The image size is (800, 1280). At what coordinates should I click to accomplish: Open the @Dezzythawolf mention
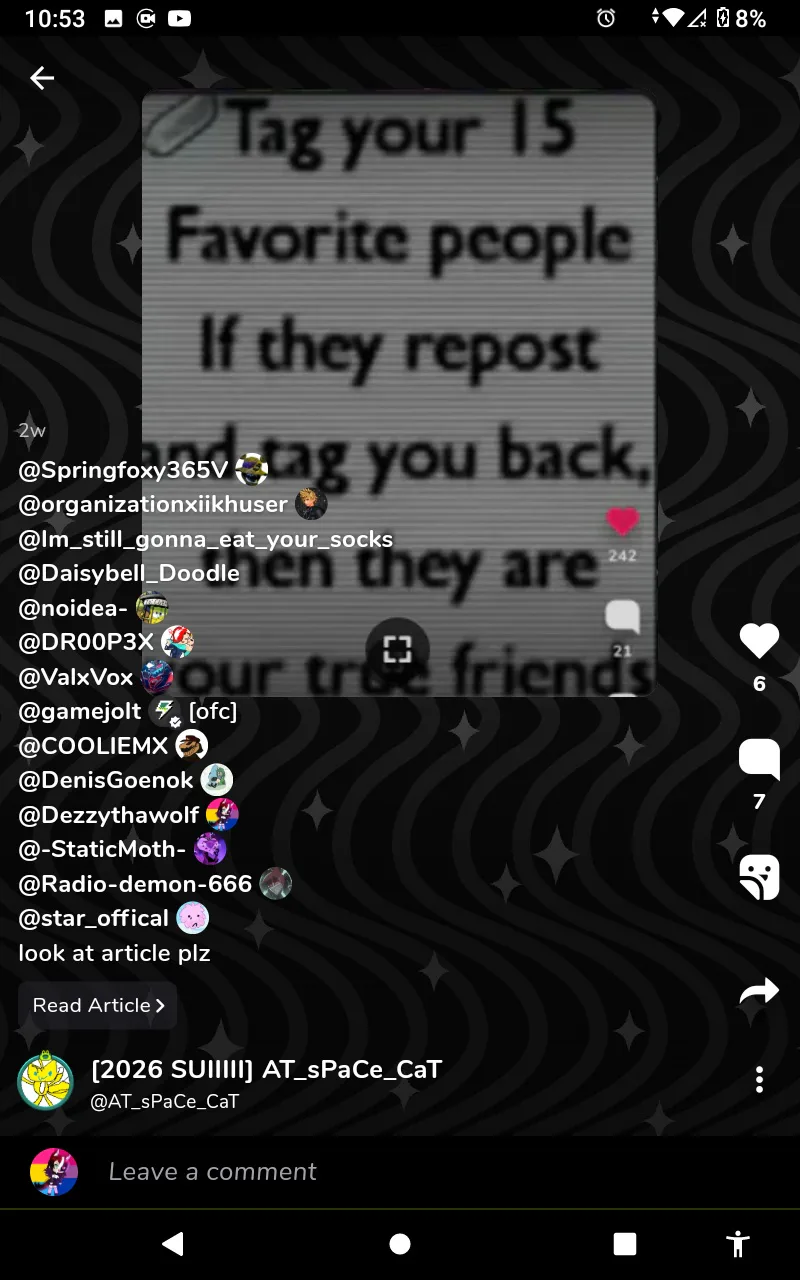(x=108, y=815)
